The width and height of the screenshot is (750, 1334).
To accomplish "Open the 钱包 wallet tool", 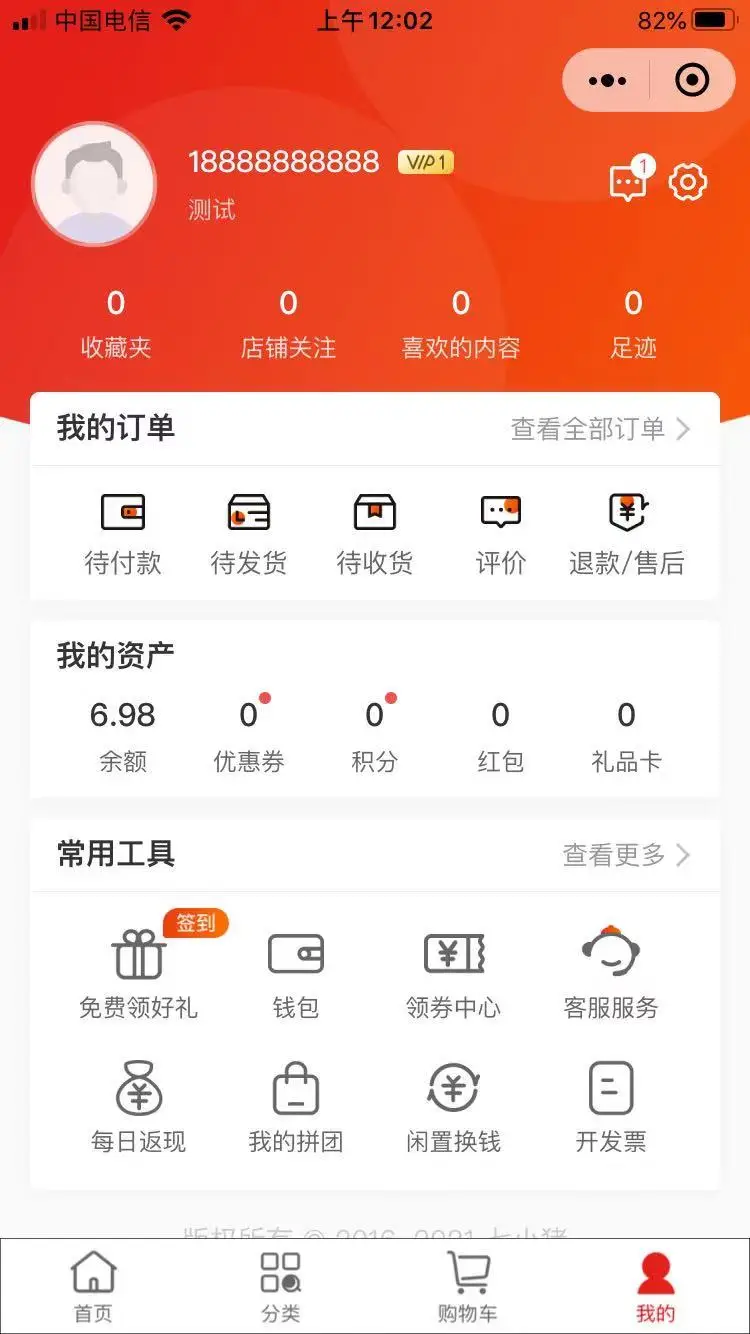I will [296, 973].
